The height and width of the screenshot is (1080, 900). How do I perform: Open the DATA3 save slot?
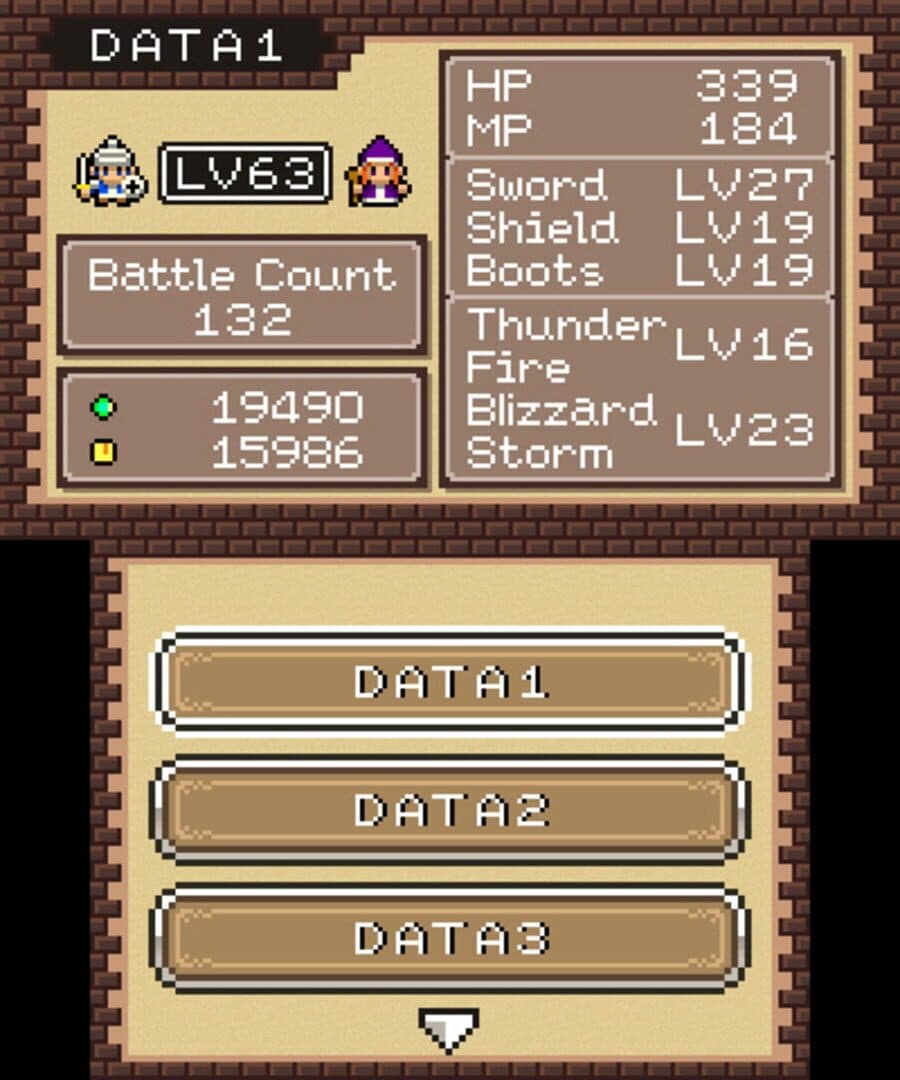coord(450,938)
